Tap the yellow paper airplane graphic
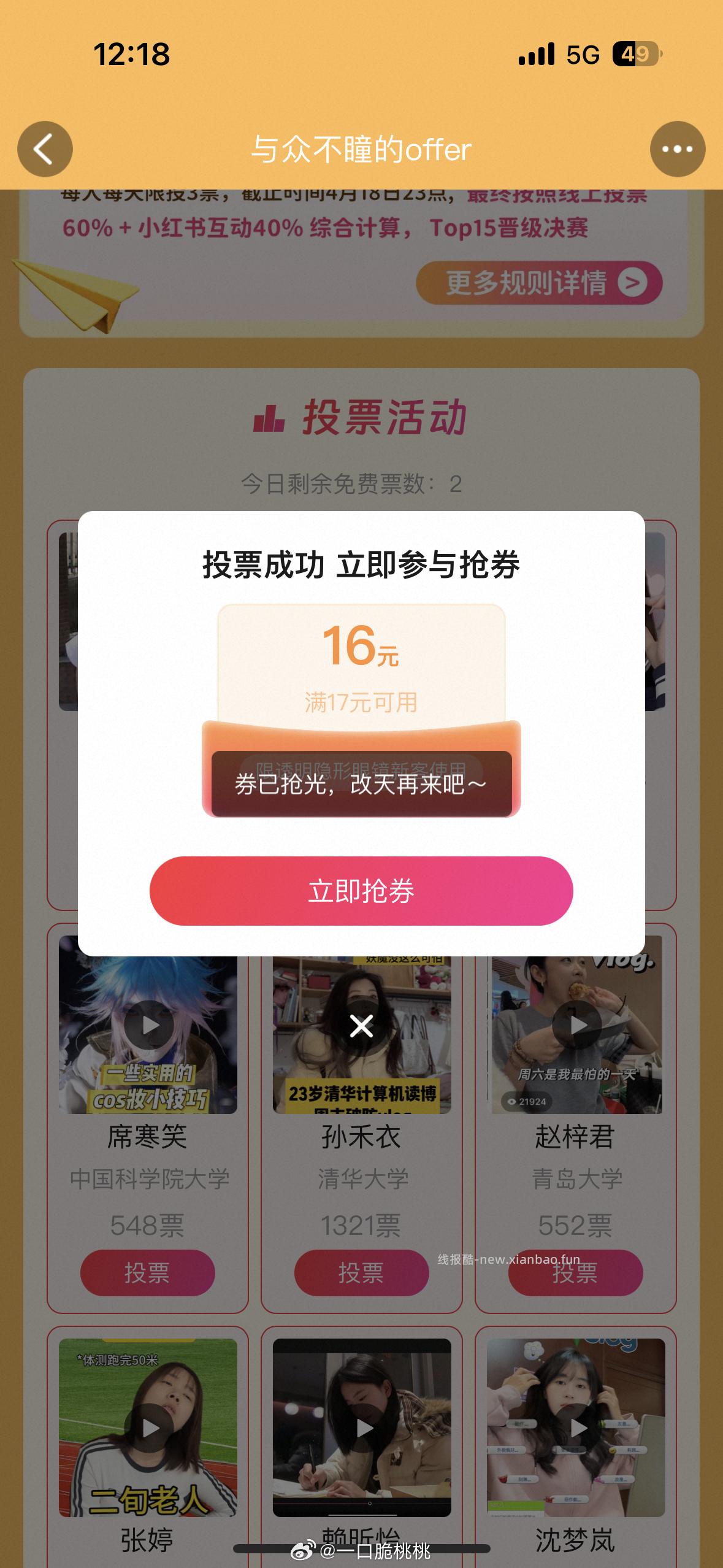 pyautogui.click(x=74, y=288)
